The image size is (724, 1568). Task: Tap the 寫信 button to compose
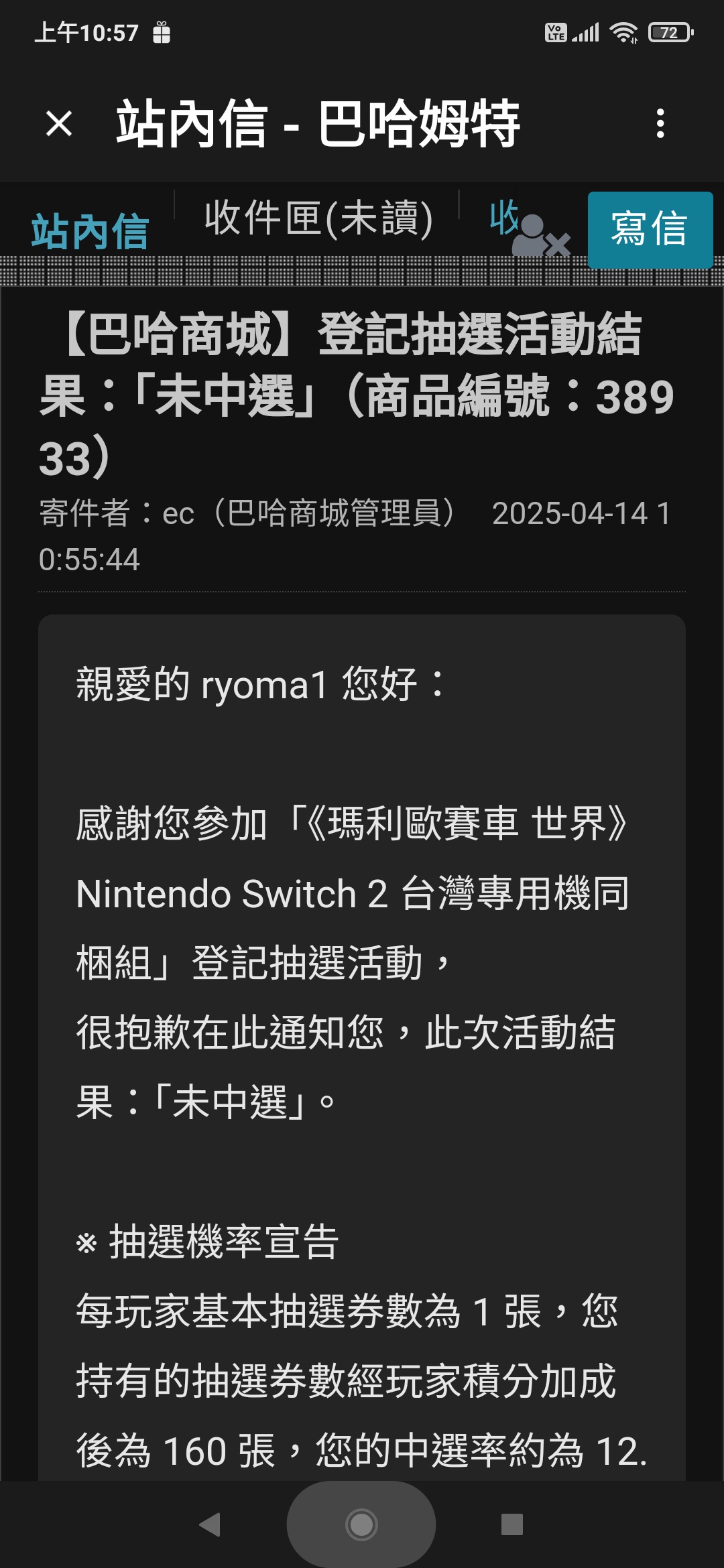pos(650,229)
